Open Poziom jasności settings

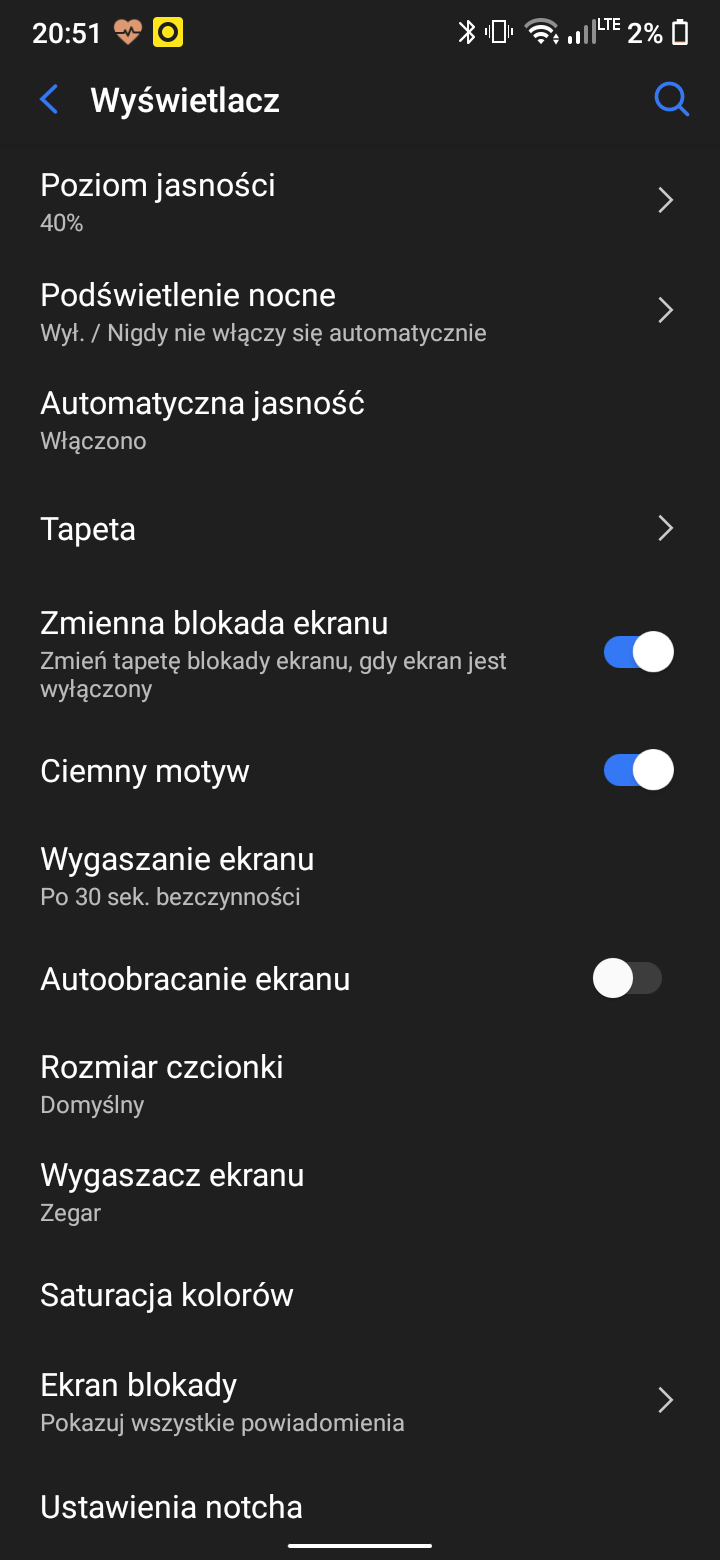[x=360, y=201]
